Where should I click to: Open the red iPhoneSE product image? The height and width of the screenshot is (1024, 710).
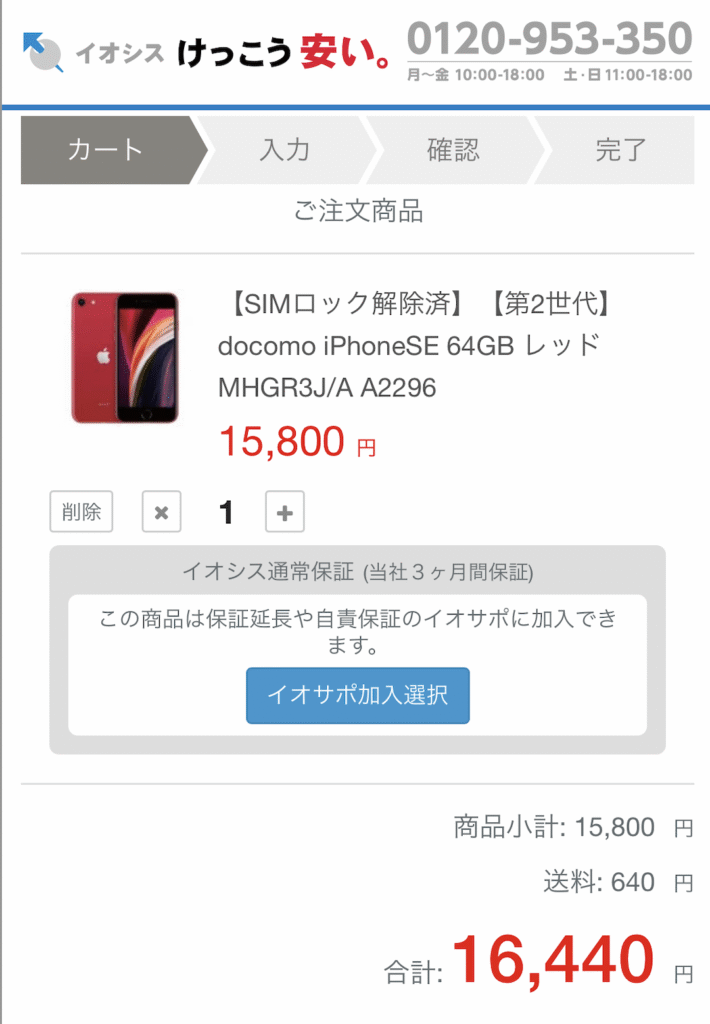pos(125,357)
